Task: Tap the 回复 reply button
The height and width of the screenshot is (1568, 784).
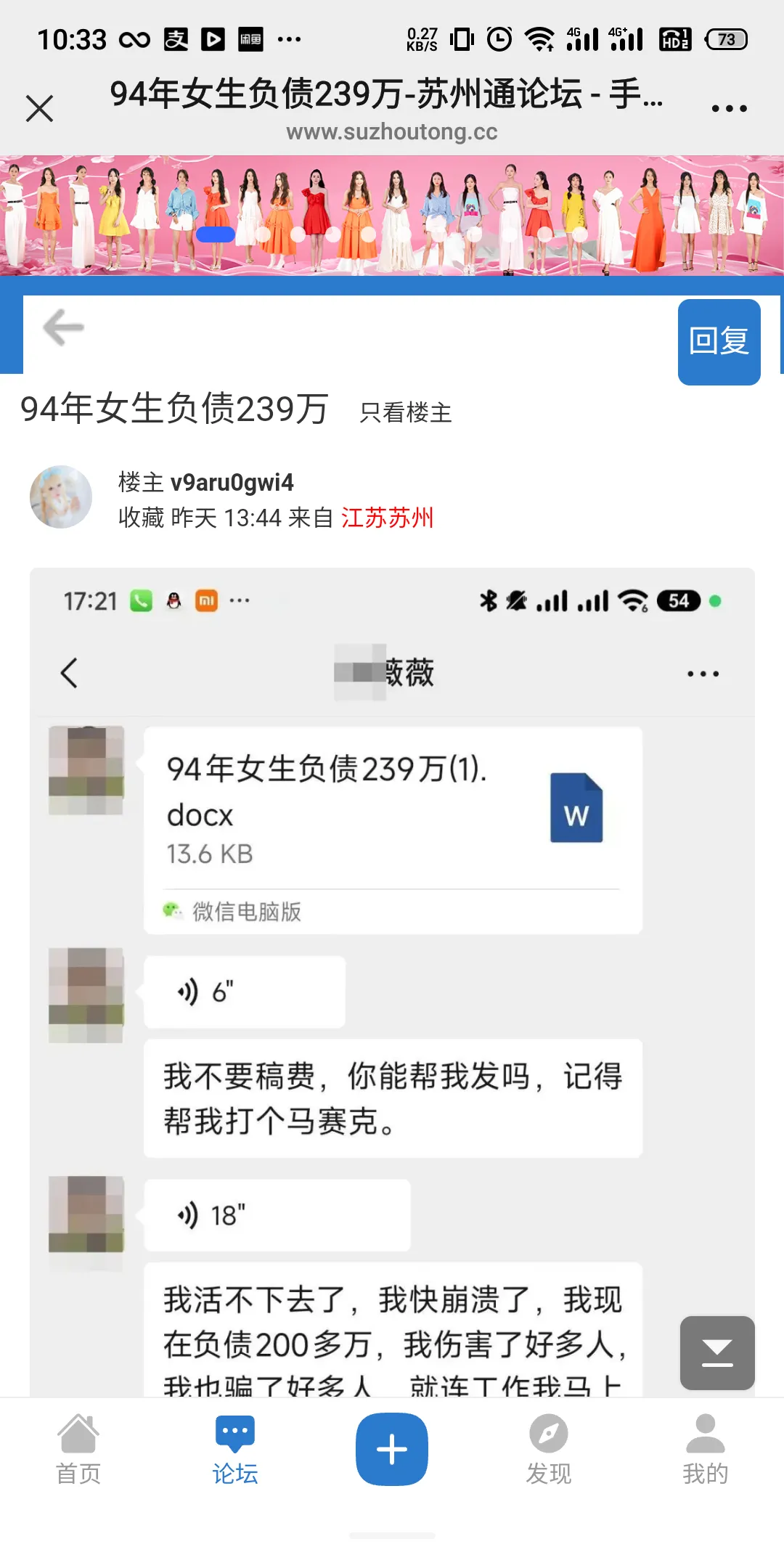Action: (718, 341)
